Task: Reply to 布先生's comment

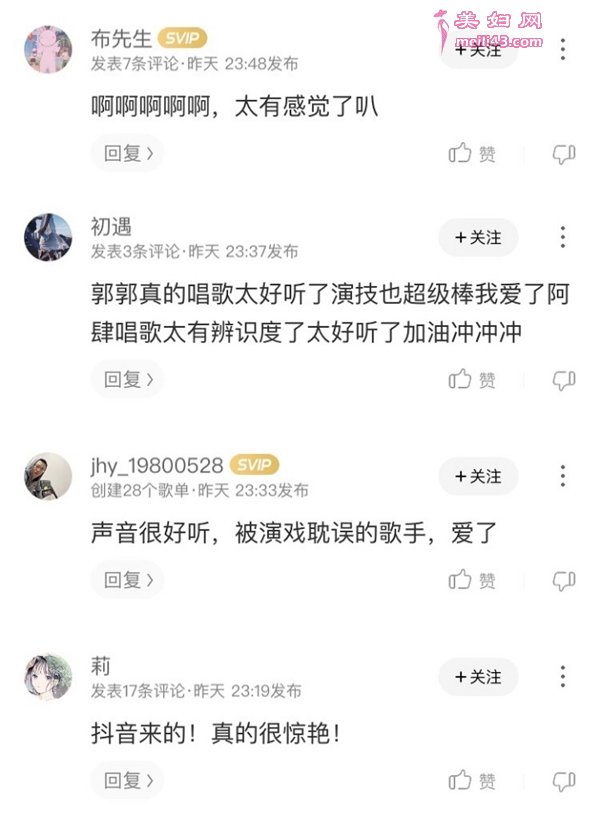Action: coord(127,153)
